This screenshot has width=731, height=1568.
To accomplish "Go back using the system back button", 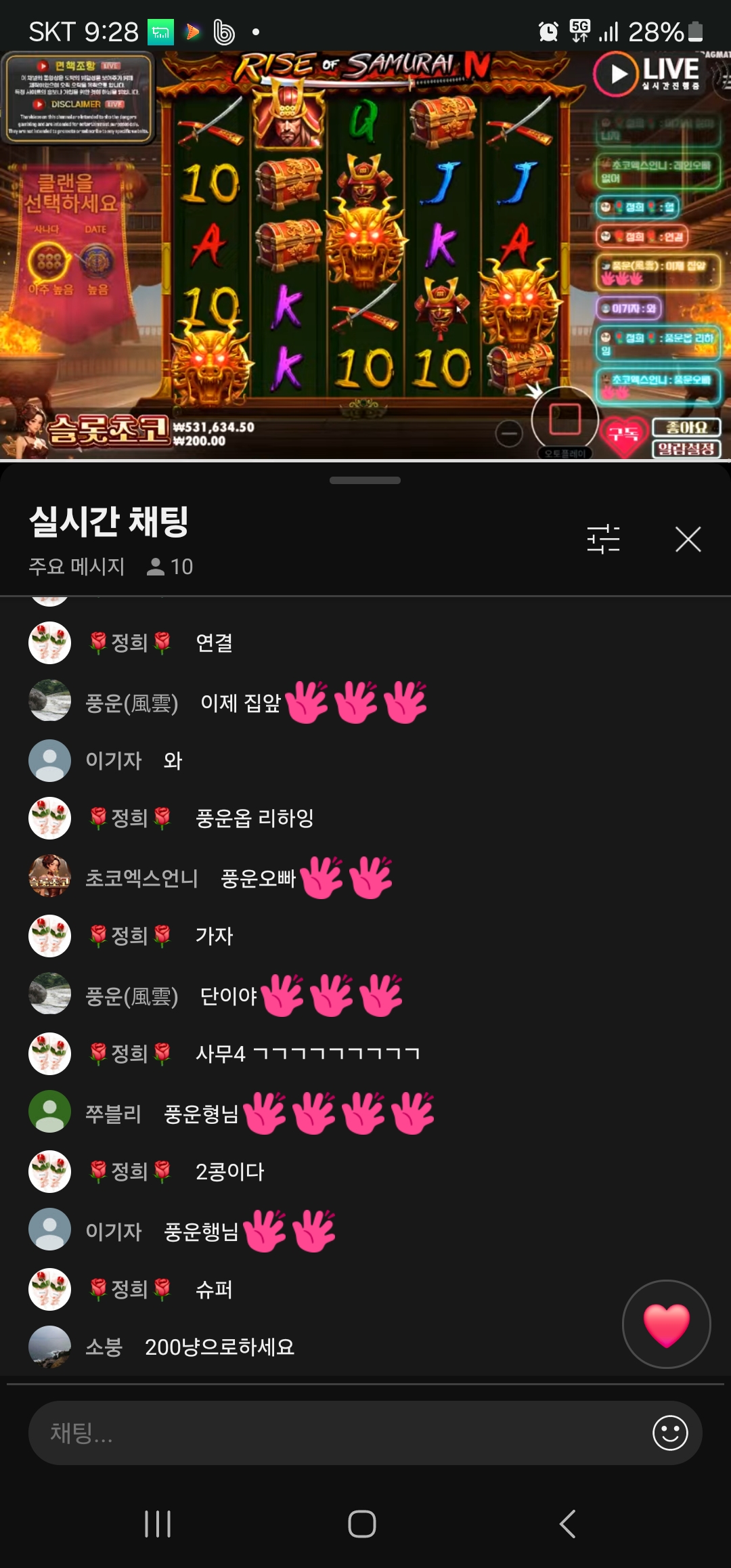I will click(x=567, y=1523).
